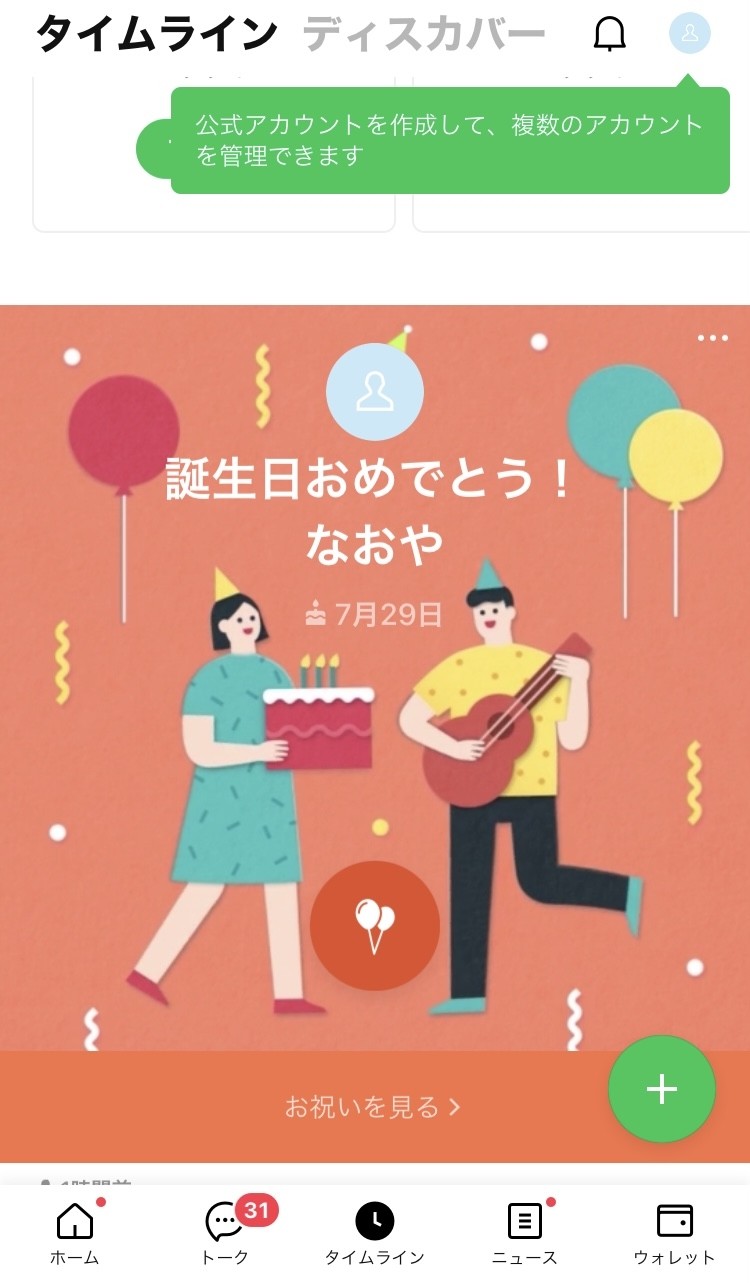Dismiss the 公式アカウント tooltip bubble
Screen dimensions: 750x1283
[450, 140]
